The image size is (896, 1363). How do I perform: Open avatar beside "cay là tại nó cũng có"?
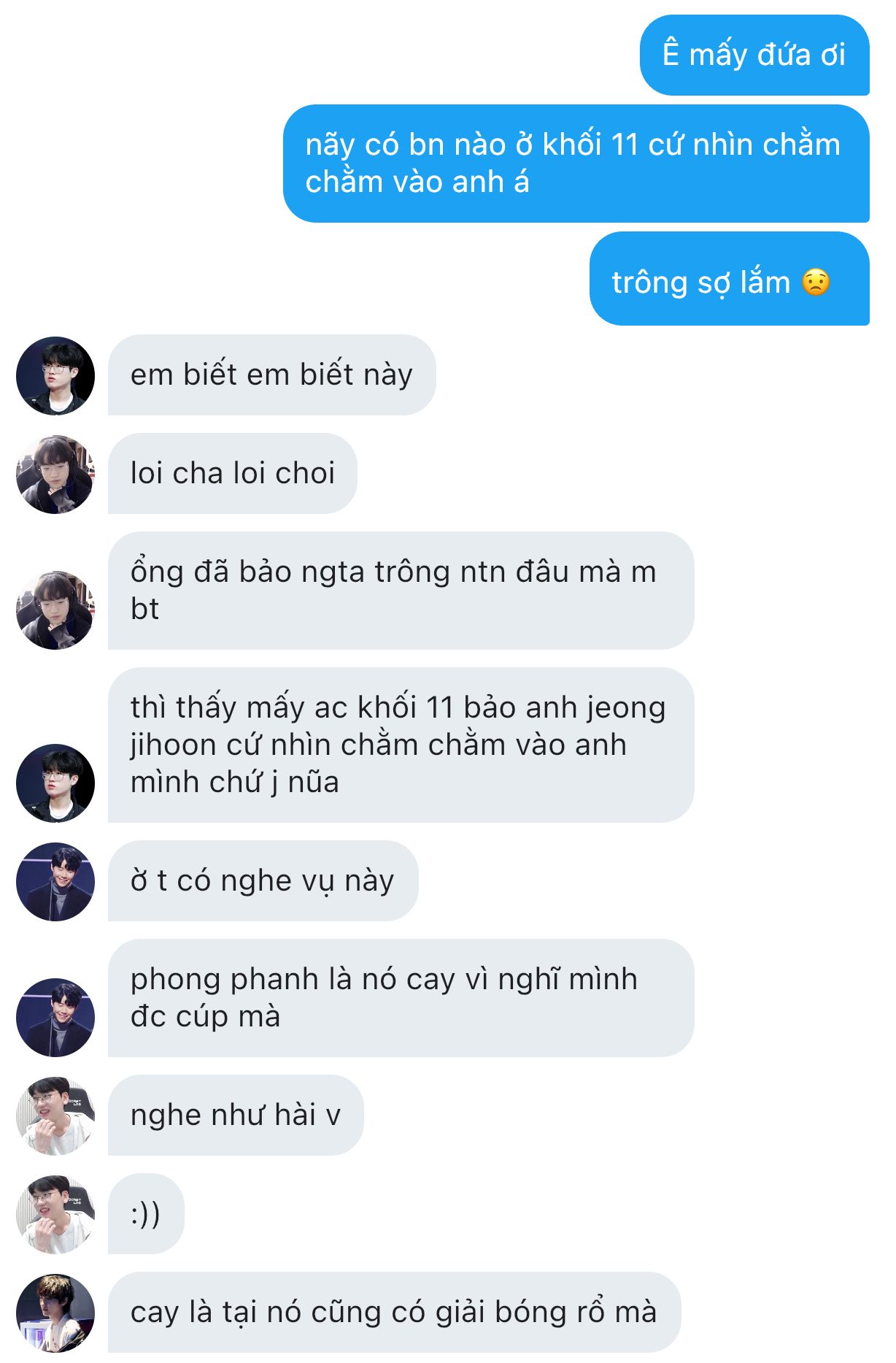point(55,1313)
